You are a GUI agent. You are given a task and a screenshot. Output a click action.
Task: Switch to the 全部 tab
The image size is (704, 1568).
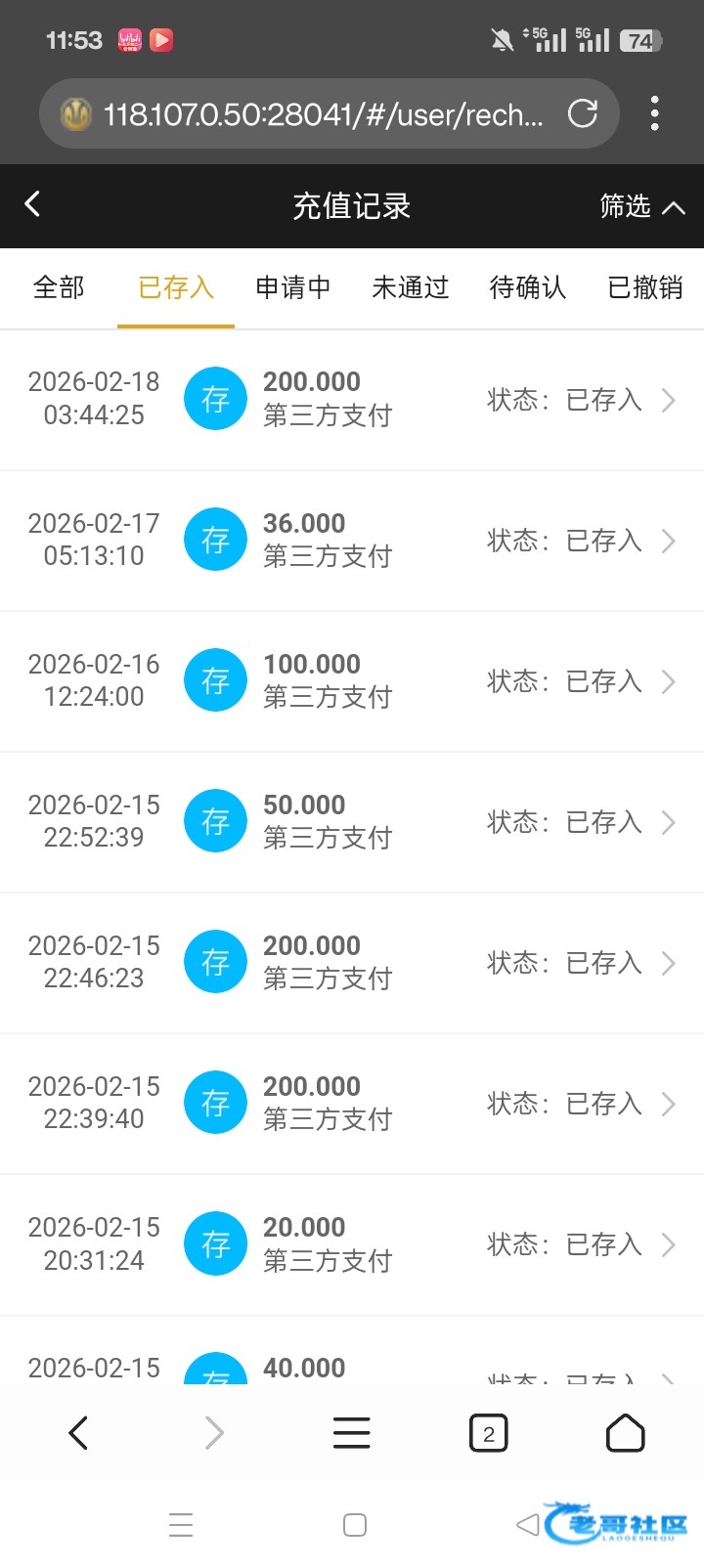[x=59, y=287]
